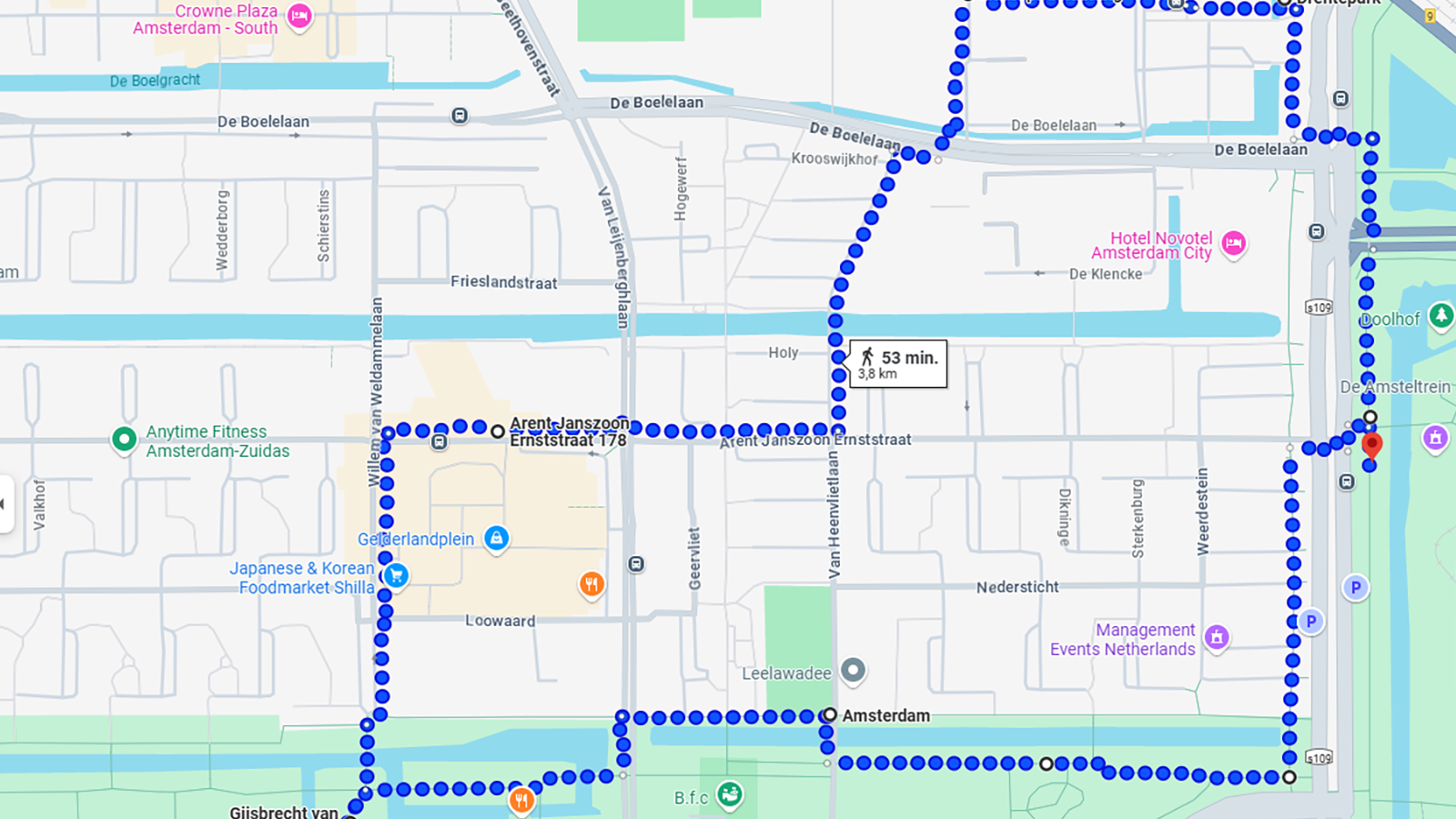
Task: Open Management Events Netherlands marker
Action: (x=1217, y=637)
